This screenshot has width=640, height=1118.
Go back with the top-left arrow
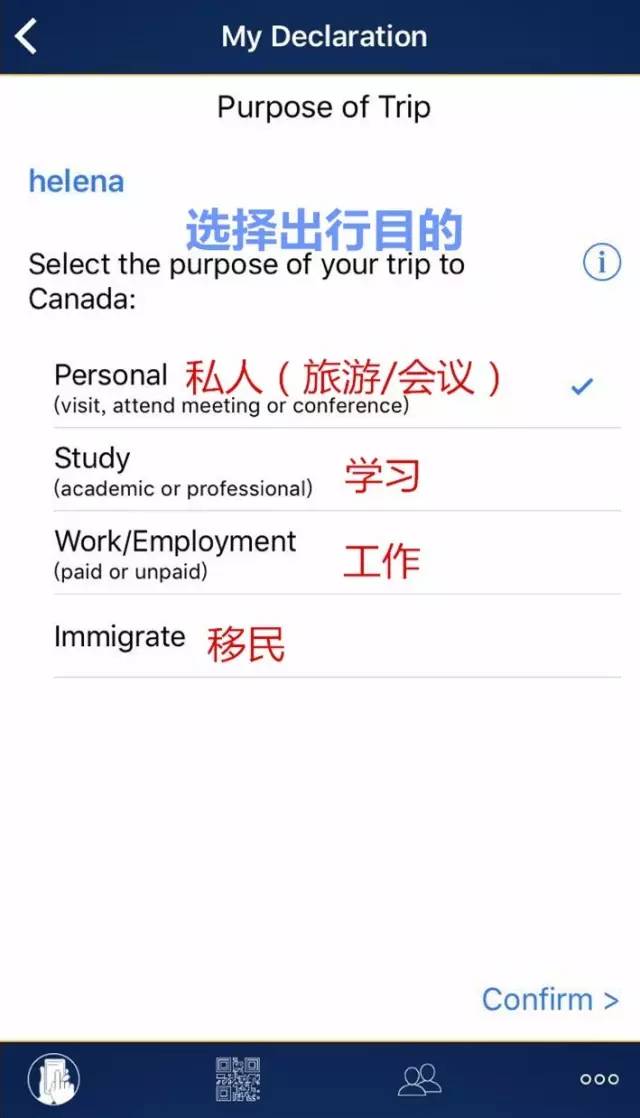26,37
